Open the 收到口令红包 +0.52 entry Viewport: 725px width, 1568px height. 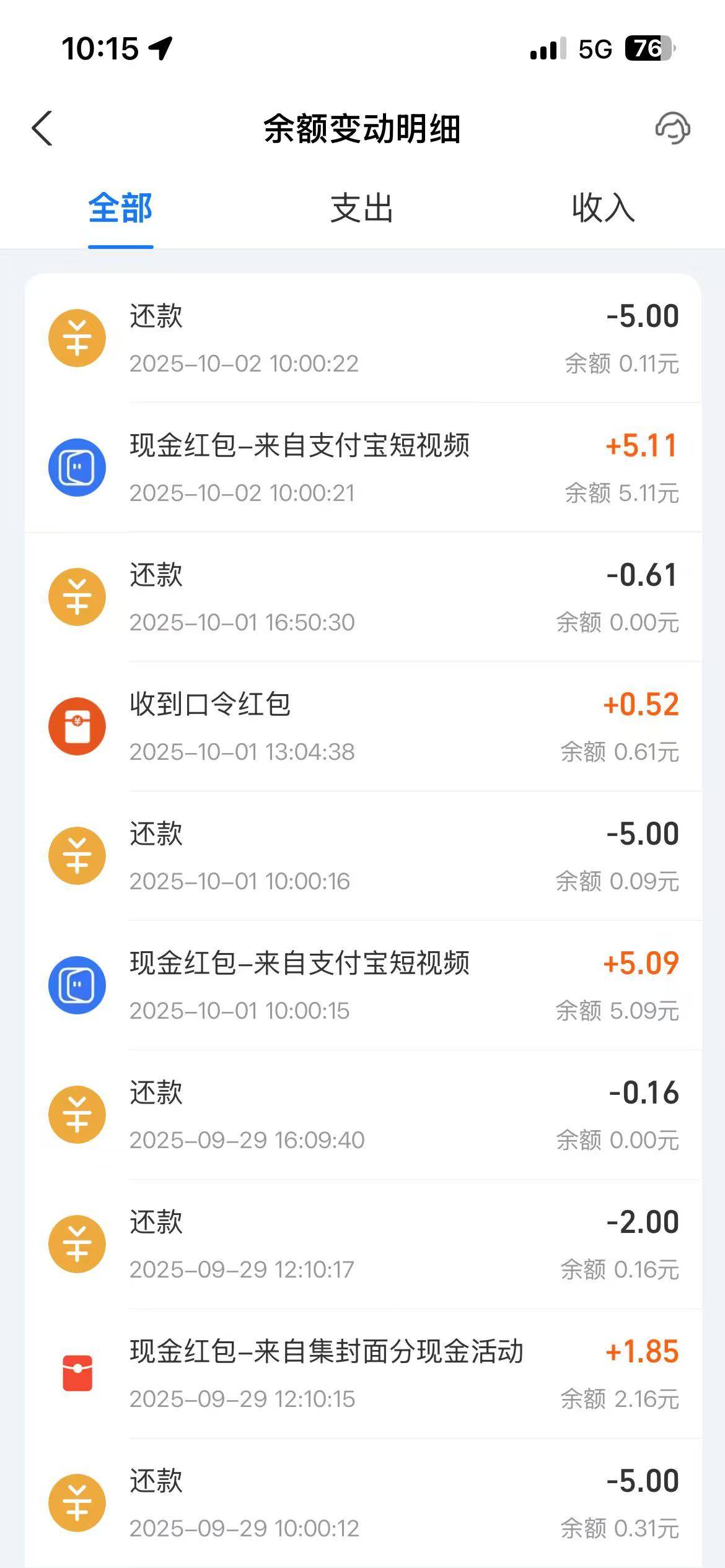362,726
